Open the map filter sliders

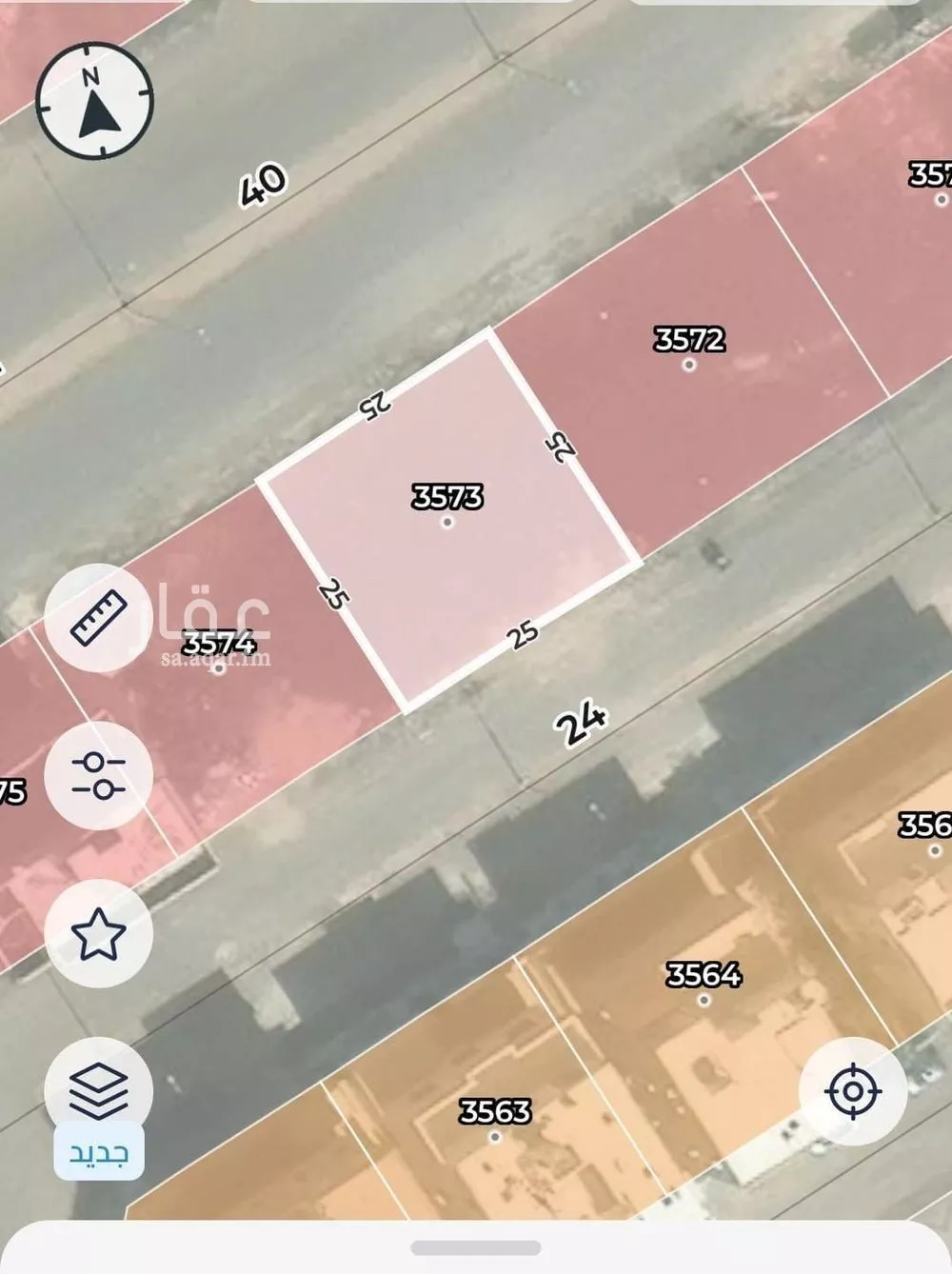[98, 776]
